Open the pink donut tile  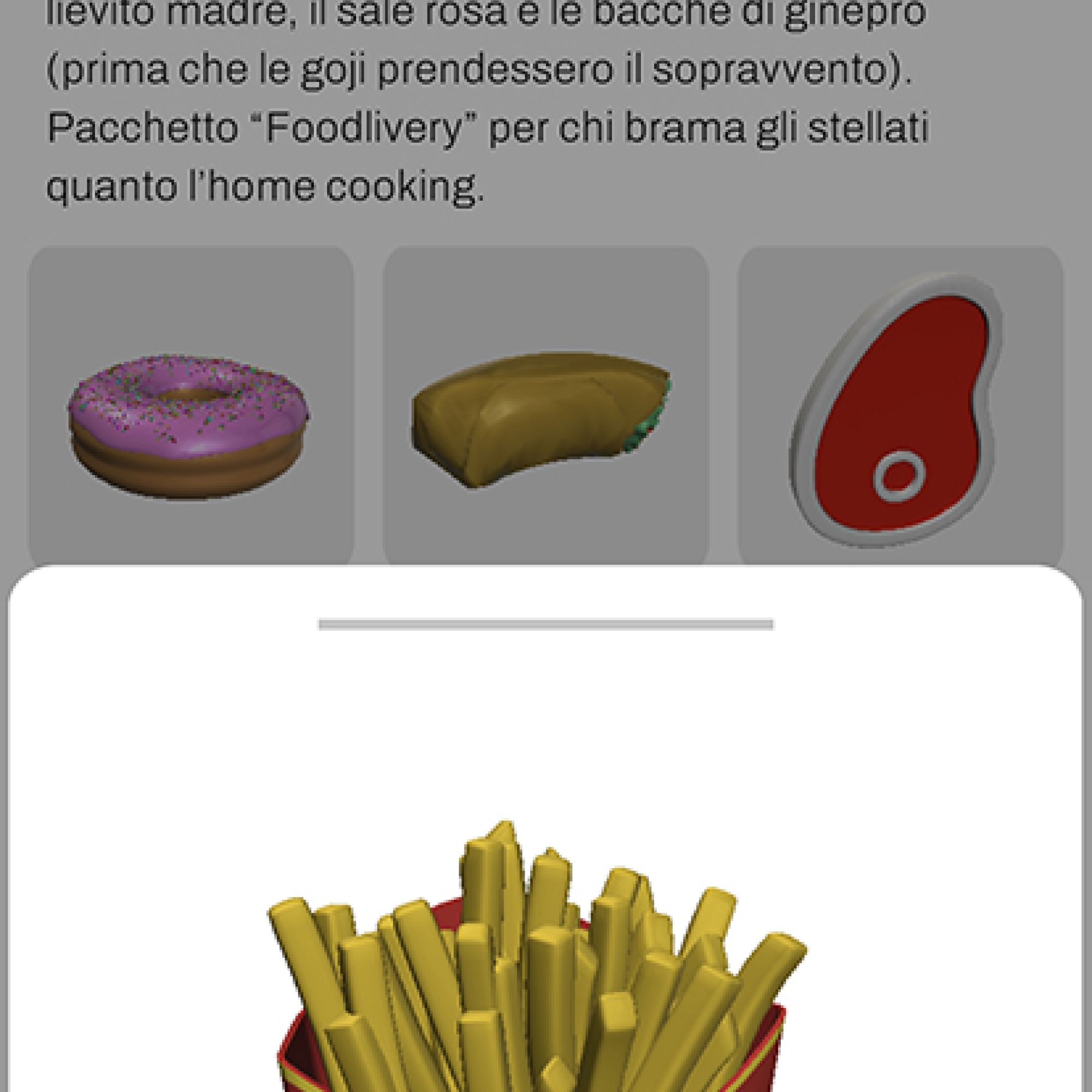(191, 407)
